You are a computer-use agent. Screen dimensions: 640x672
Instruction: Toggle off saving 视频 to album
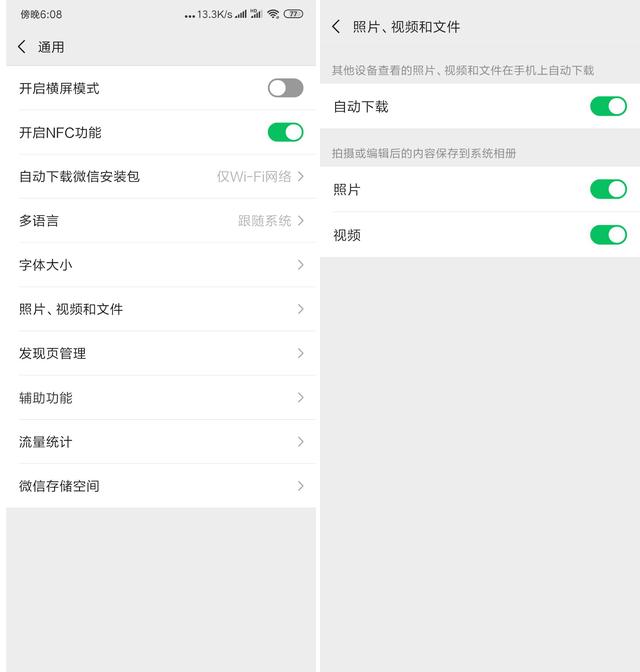tap(608, 235)
